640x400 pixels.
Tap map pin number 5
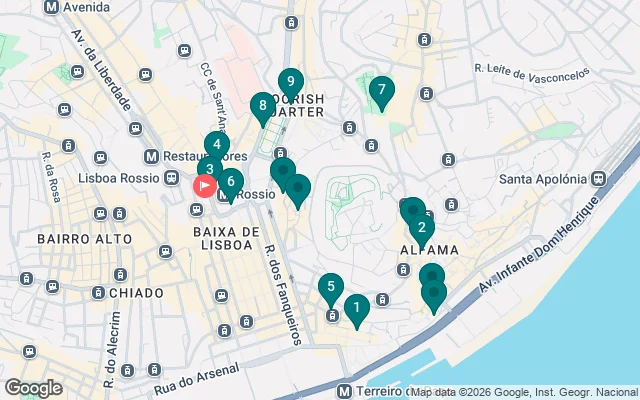tap(330, 288)
